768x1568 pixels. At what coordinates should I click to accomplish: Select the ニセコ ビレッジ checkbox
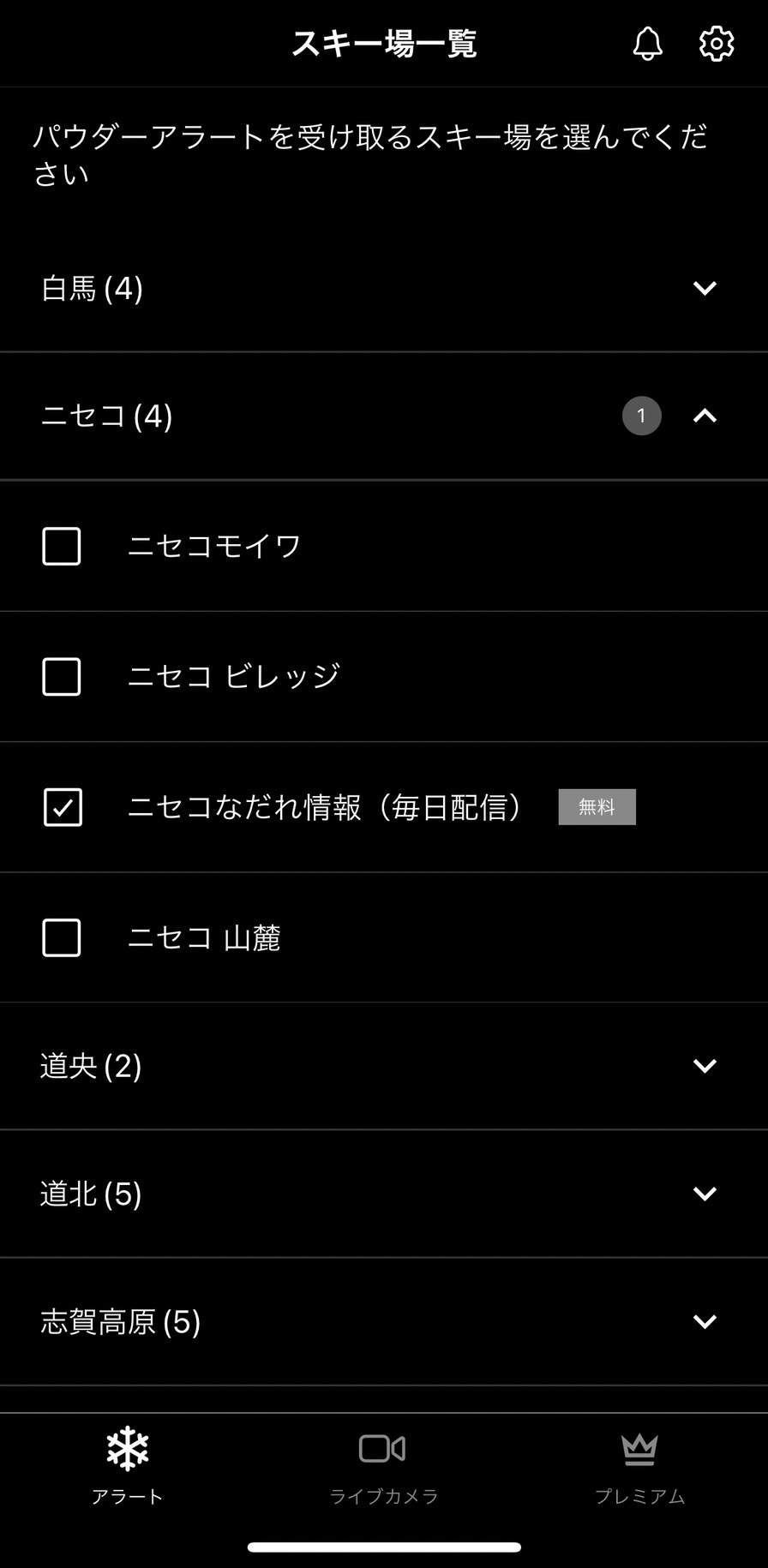click(62, 677)
